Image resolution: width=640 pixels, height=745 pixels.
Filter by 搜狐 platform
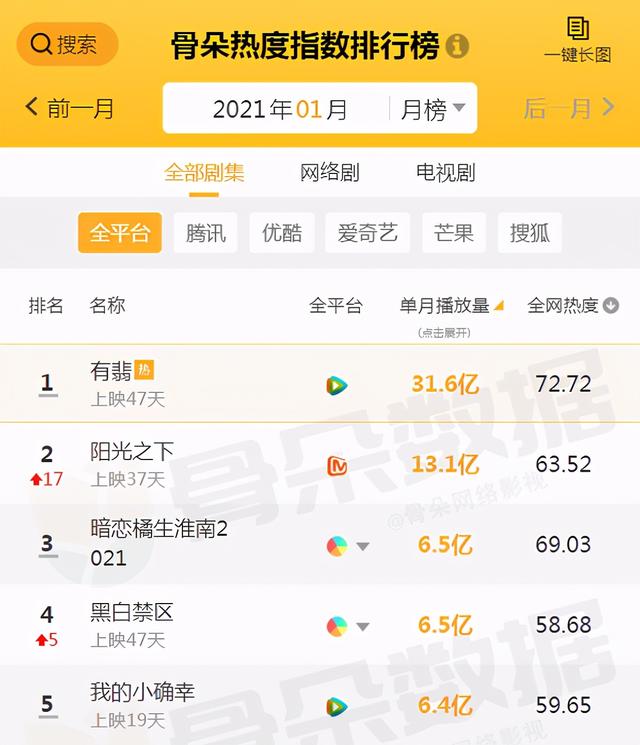(530, 233)
